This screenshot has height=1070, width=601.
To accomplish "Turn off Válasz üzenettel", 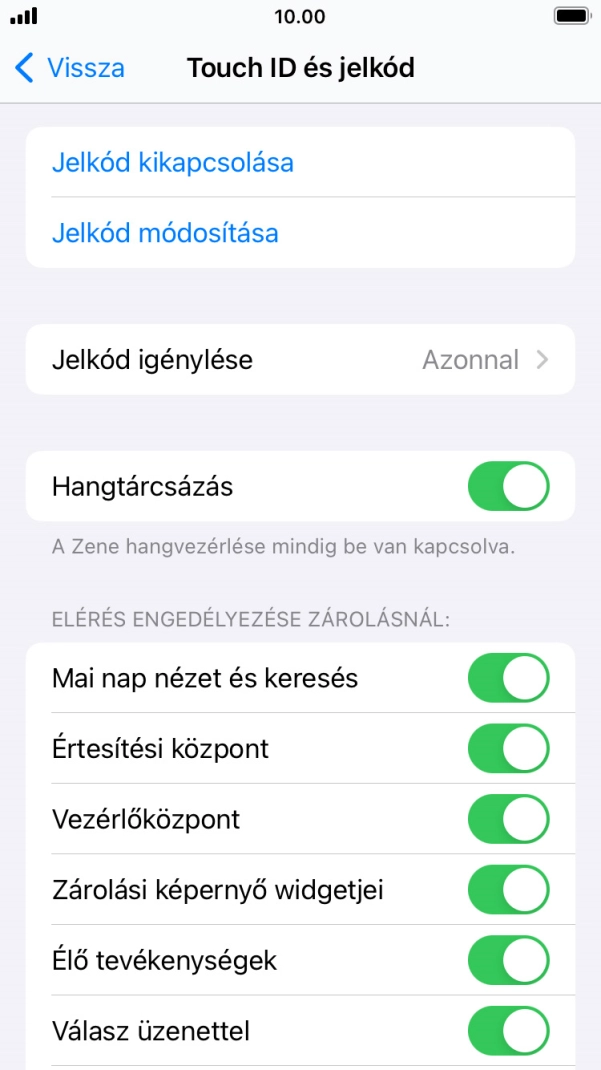I will pos(508,1031).
